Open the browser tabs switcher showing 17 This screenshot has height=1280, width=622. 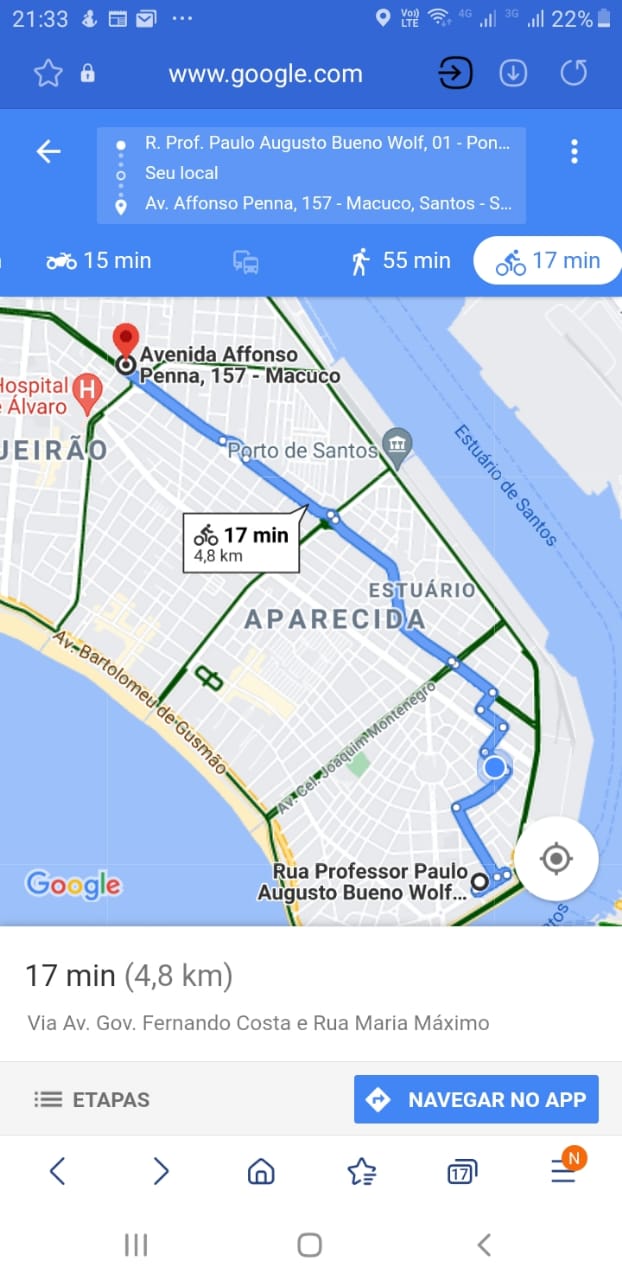[x=461, y=1171]
